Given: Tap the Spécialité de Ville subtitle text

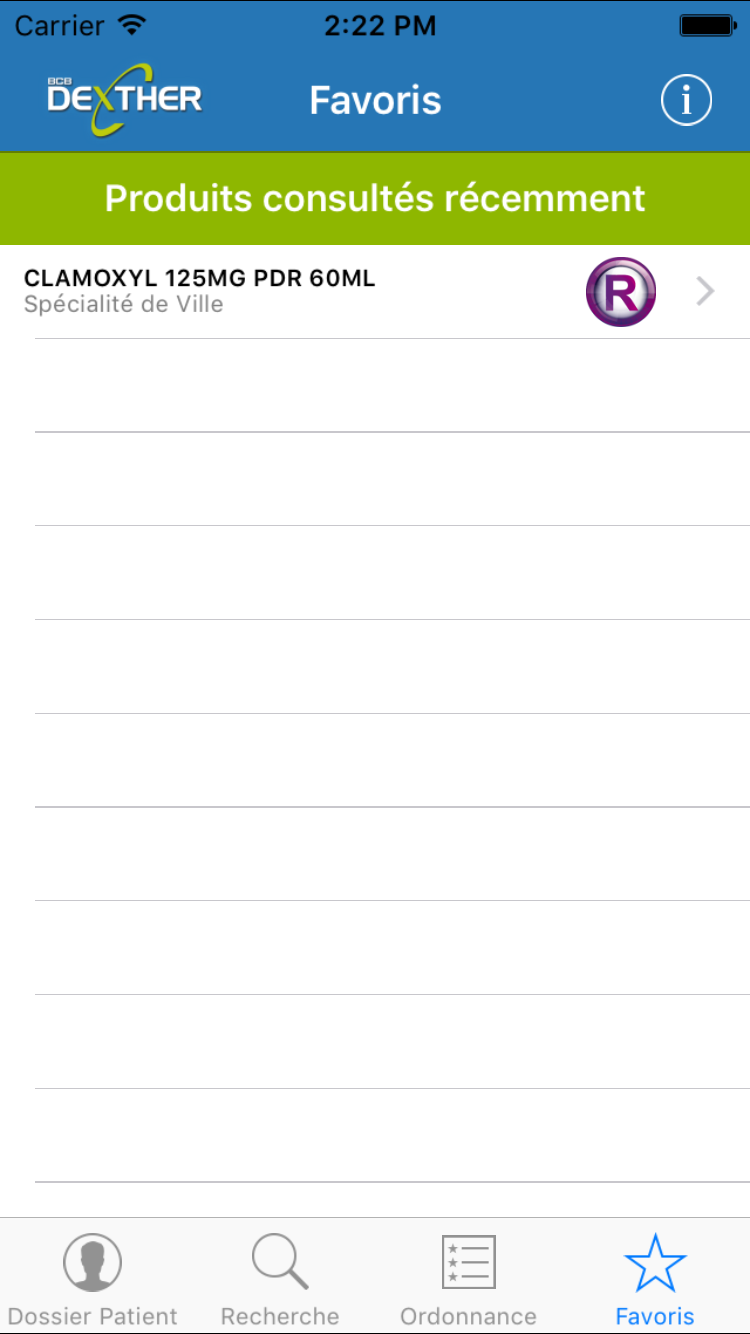Looking at the screenshot, I should tap(123, 304).
